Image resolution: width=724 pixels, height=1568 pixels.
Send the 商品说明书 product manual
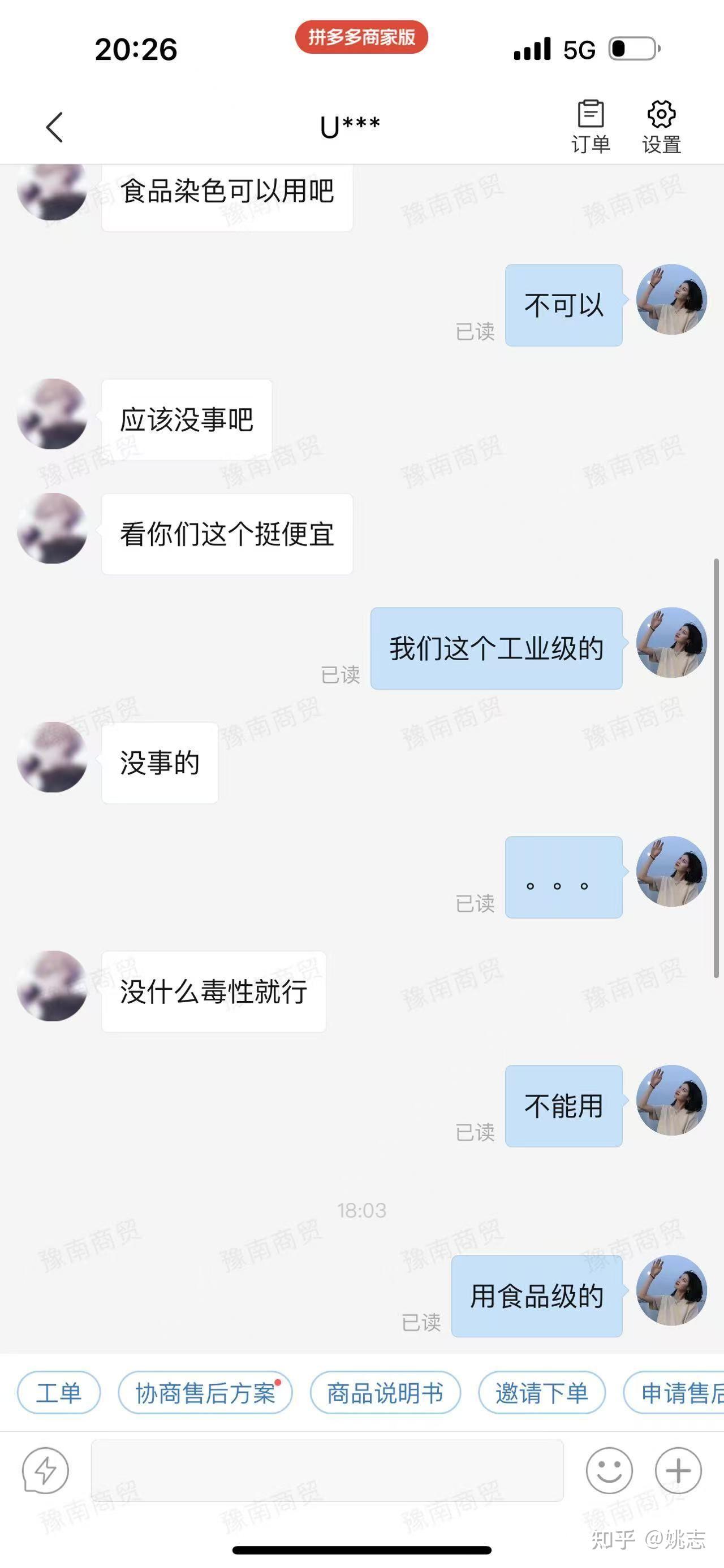click(385, 1393)
